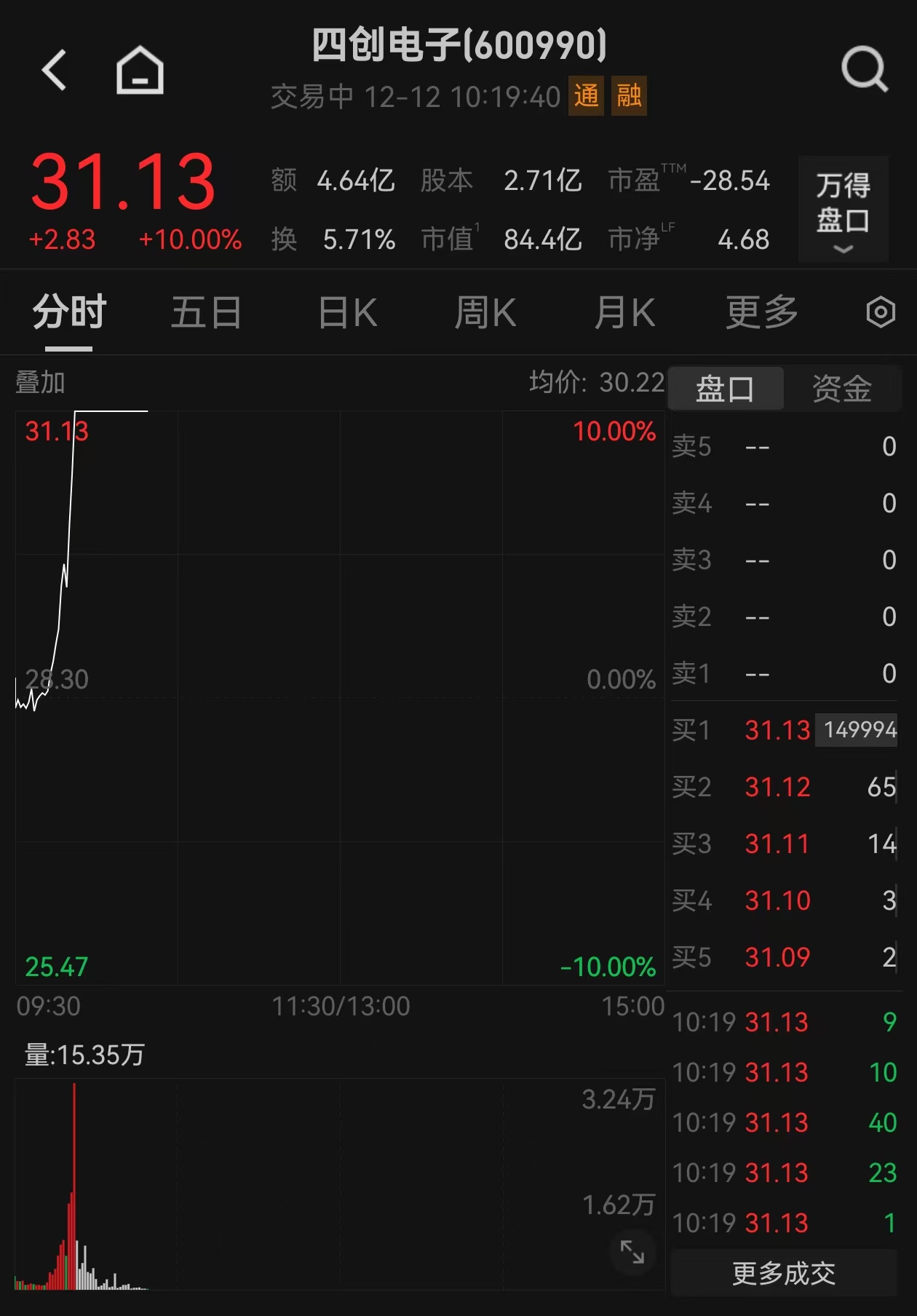This screenshot has height=1316, width=917.
Task: Tap 叠加 to overlay another index
Action: coord(41,382)
